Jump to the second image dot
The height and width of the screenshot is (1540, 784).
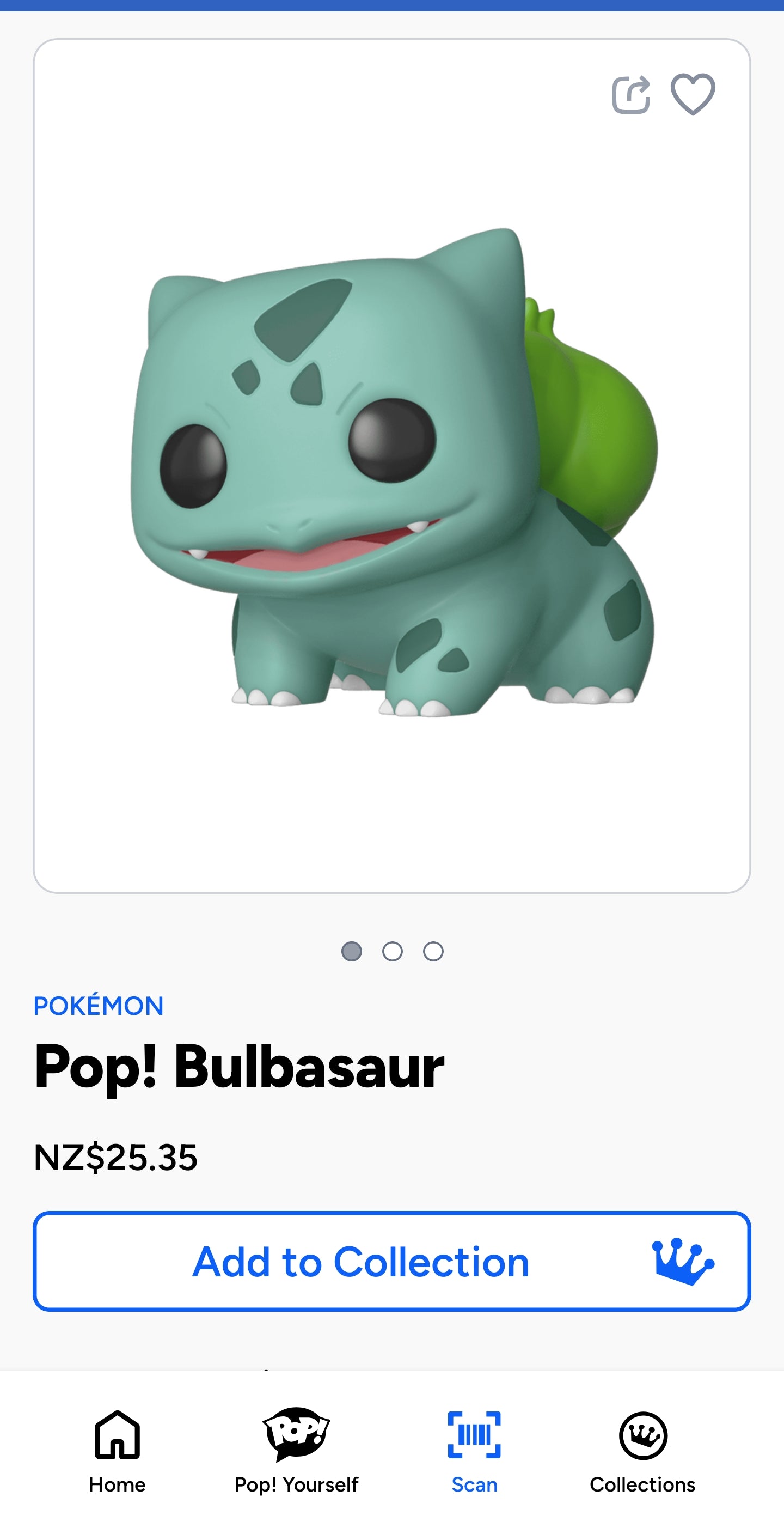click(392, 951)
